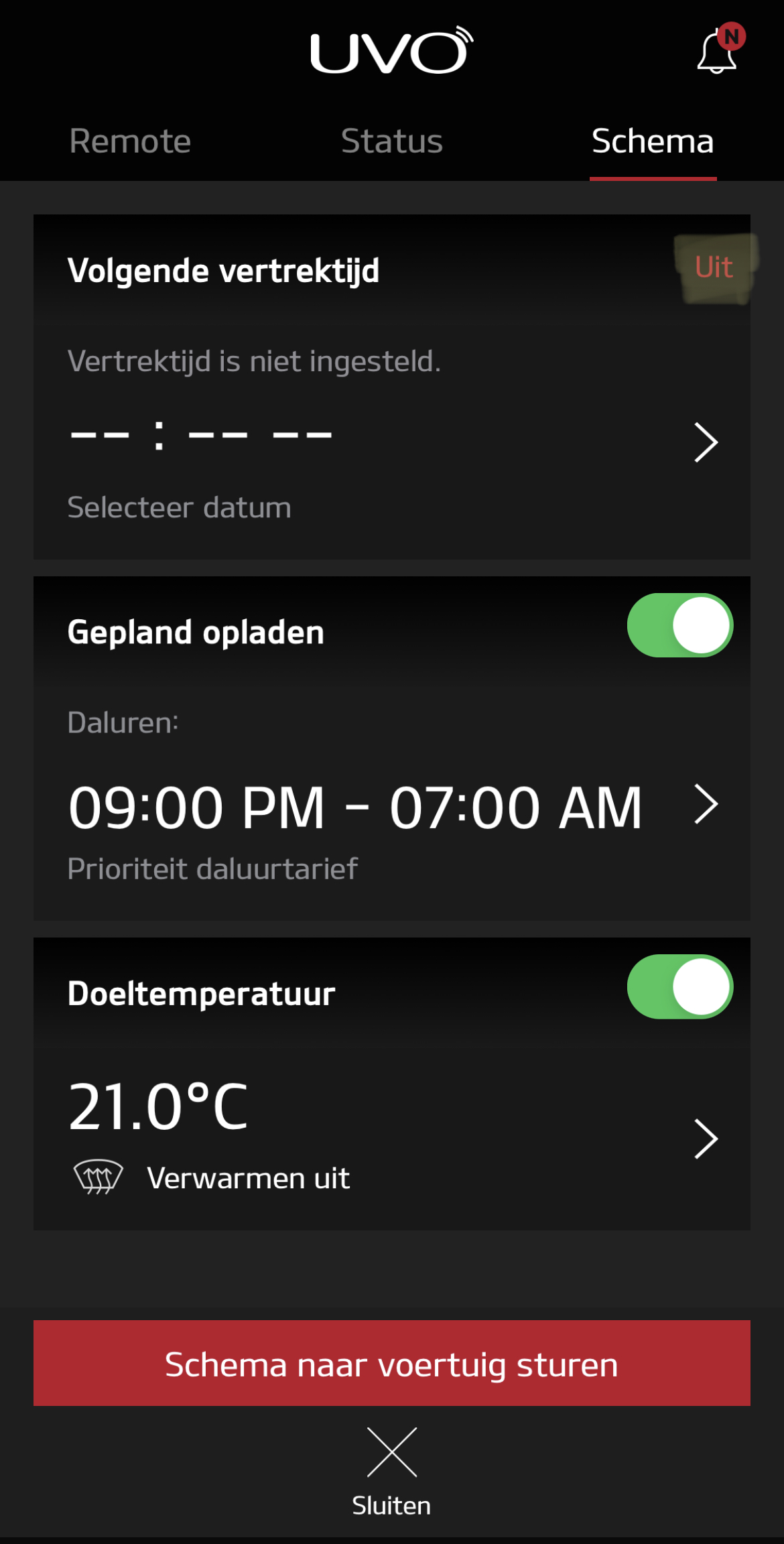Open the notifications bell
Image resolution: width=784 pixels, height=1544 pixels.
(x=717, y=52)
